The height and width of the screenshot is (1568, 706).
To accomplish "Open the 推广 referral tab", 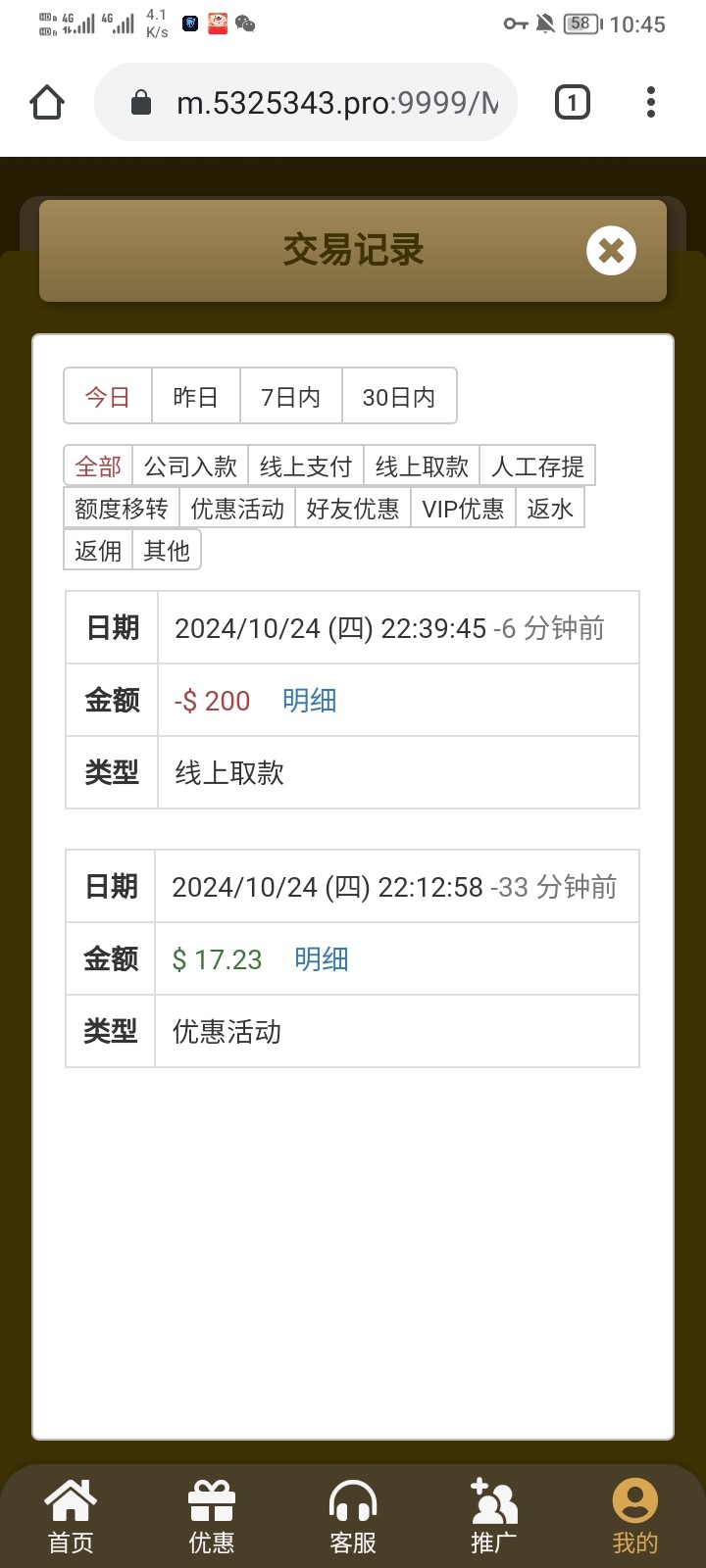I will (493, 1516).
